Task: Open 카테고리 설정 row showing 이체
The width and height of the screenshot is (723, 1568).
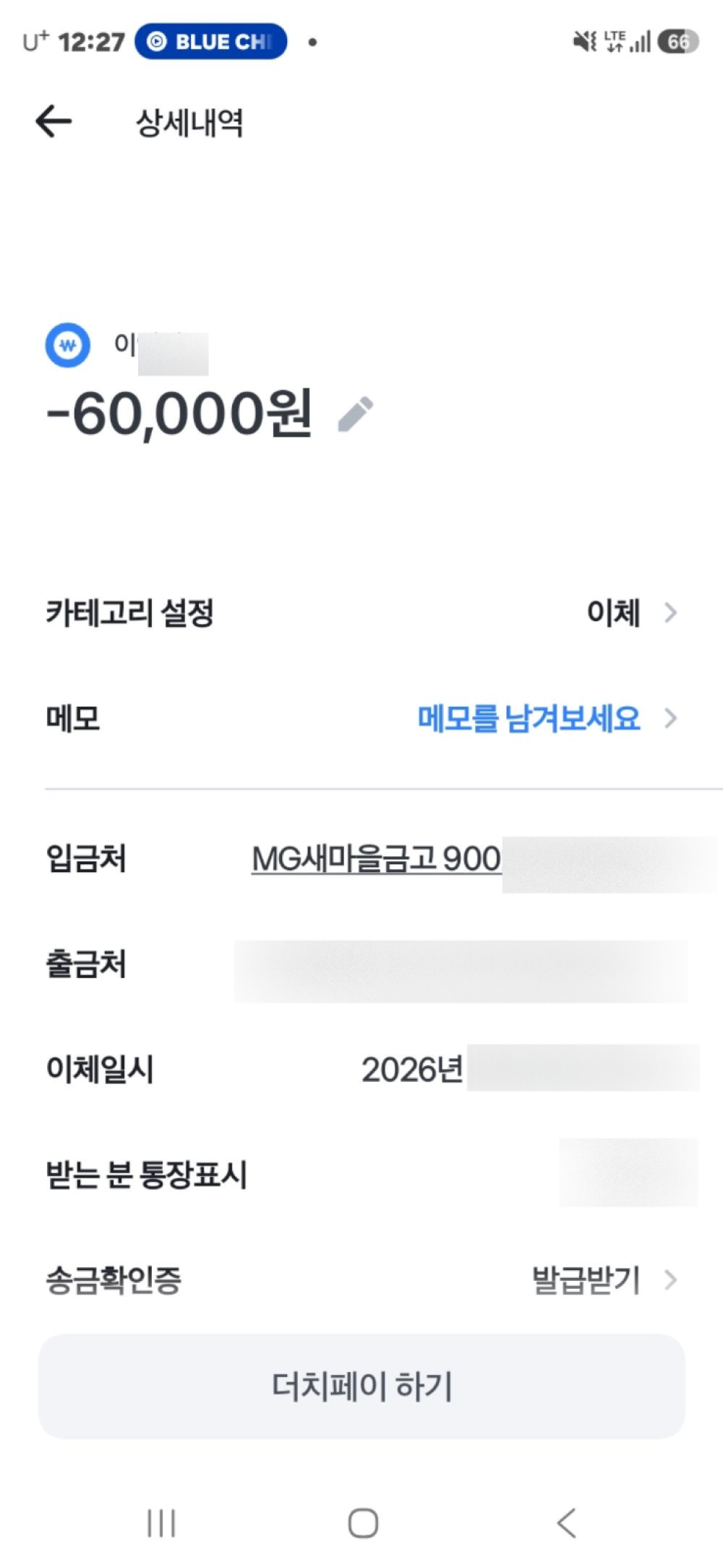Action: point(361,613)
